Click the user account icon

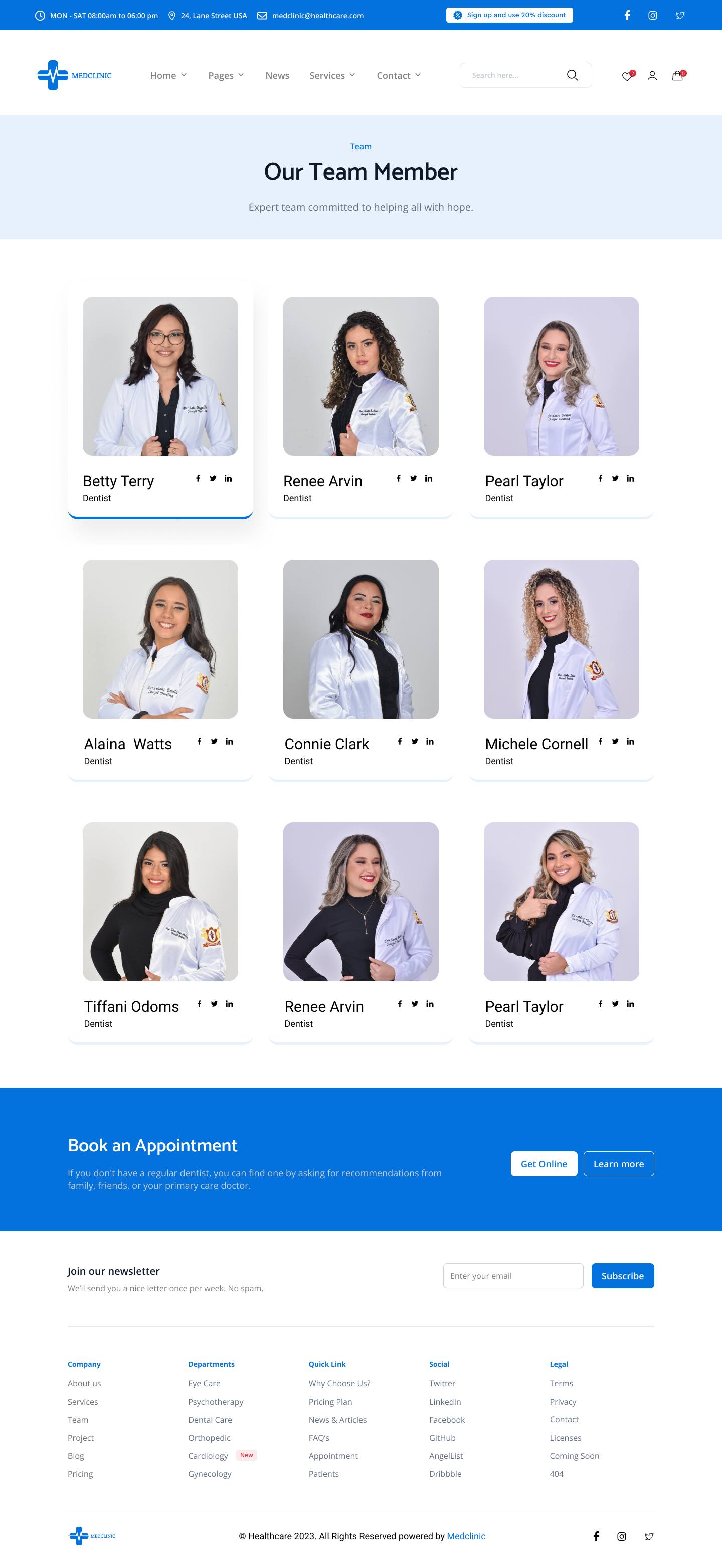tap(652, 76)
